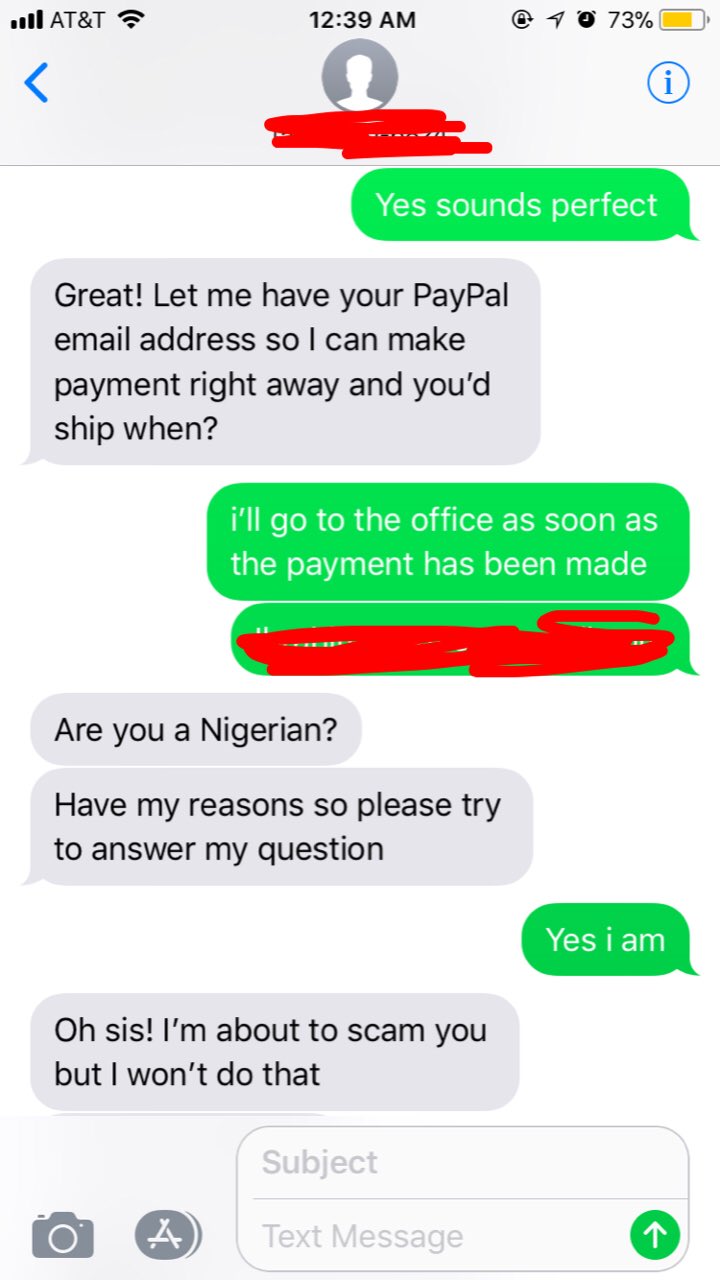Tap the Subject field

point(460,1163)
